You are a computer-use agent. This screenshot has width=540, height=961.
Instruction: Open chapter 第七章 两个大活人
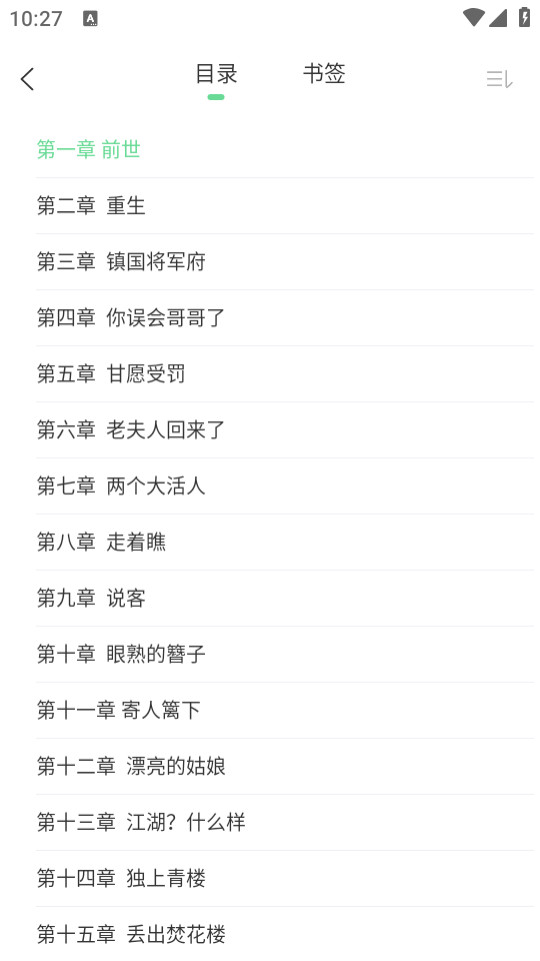[285, 486]
